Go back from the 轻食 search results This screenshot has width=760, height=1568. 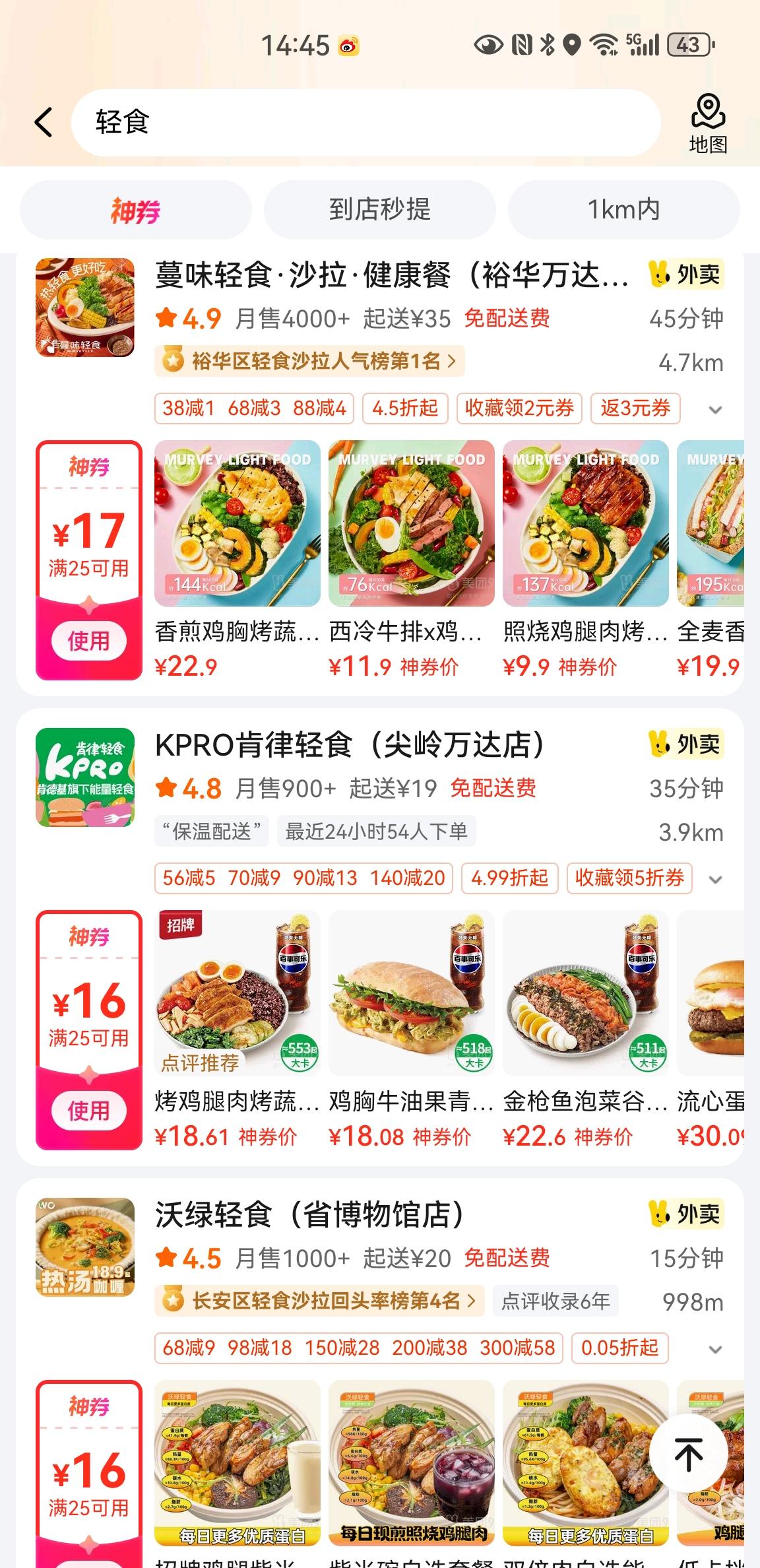(x=44, y=123)
